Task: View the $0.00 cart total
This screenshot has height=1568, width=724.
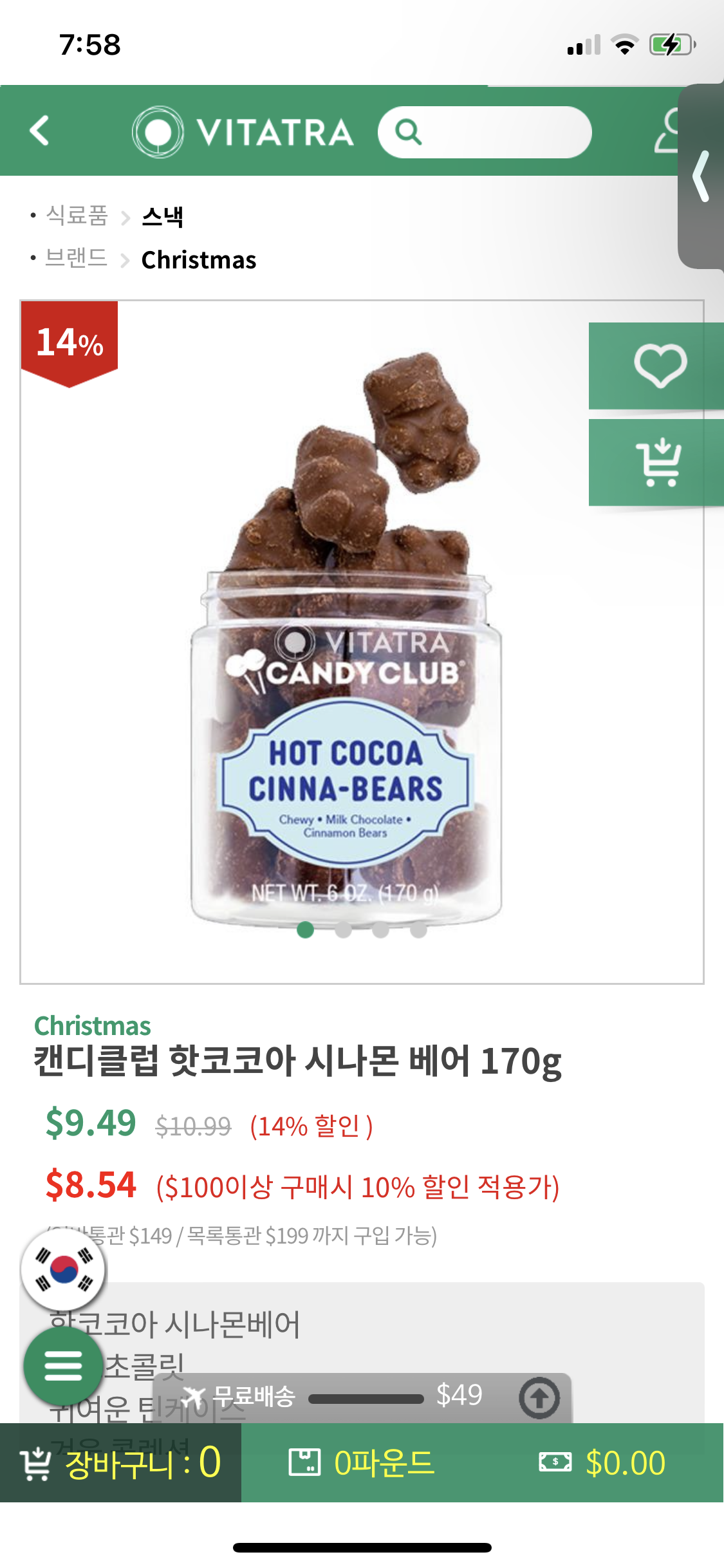Action: tap(602, 1462)
